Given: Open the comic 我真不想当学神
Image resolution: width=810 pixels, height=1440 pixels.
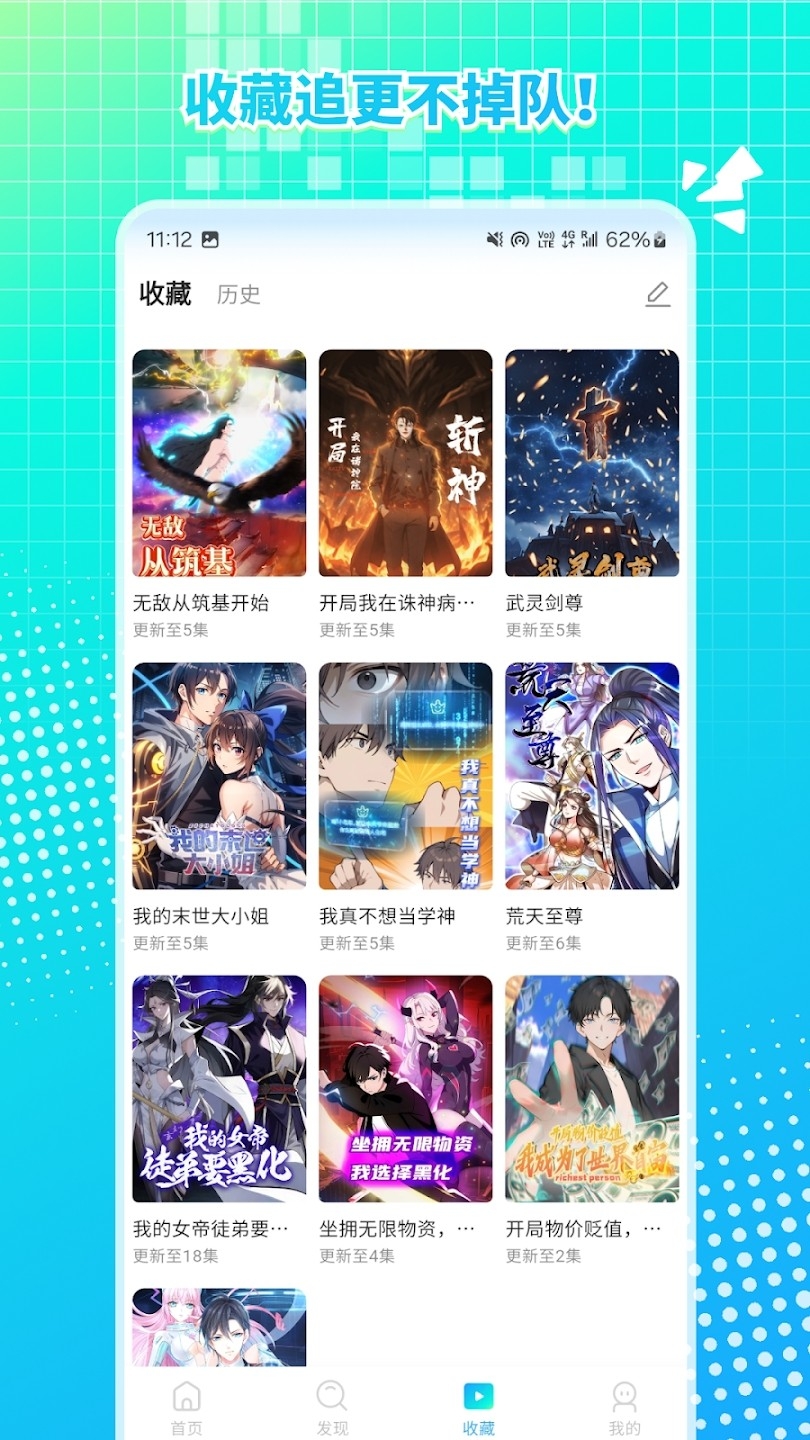Looking at the screenshot, I should 404,776.
